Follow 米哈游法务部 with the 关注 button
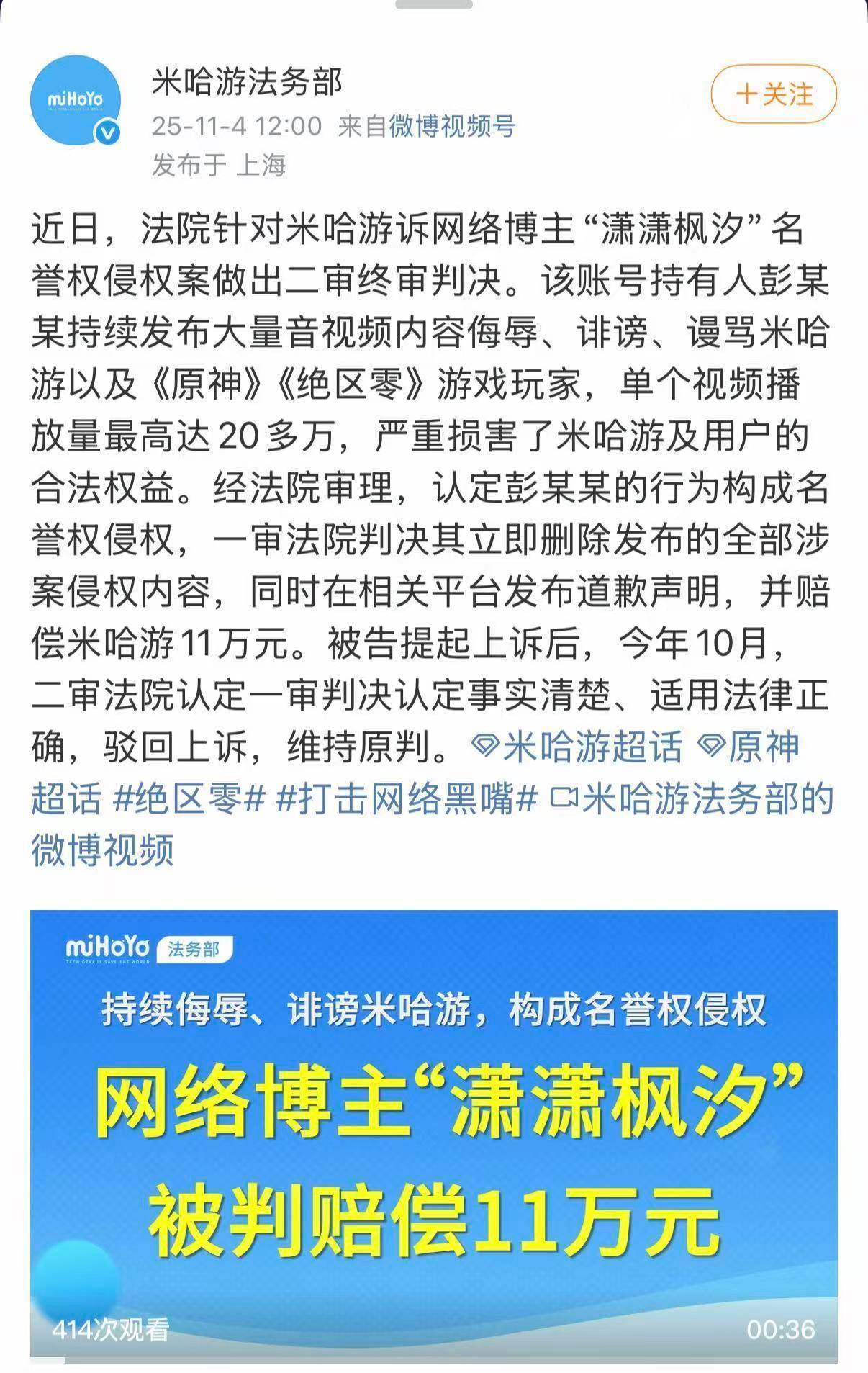Screen dimensions: 868x1373 [774, 94]
